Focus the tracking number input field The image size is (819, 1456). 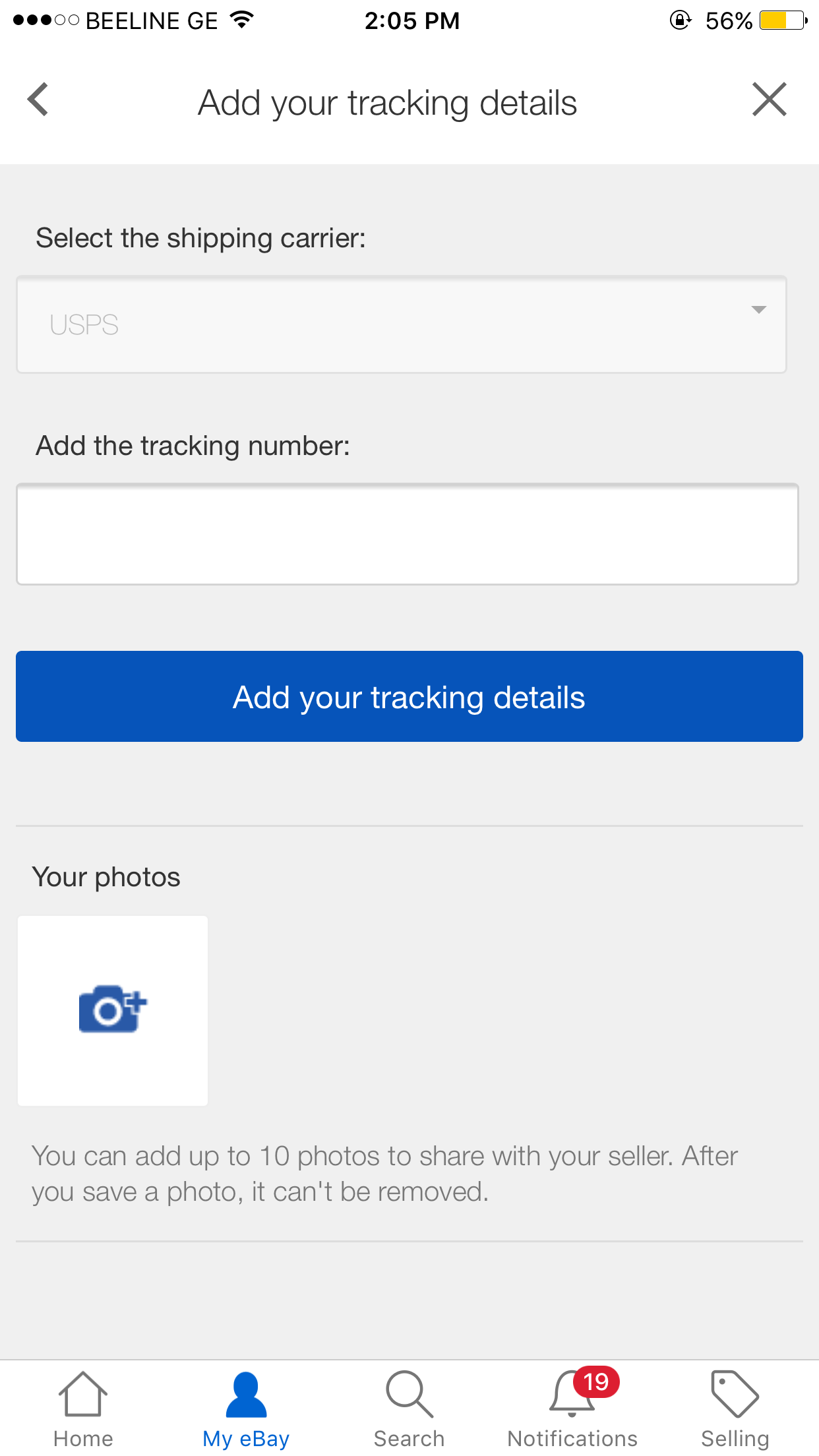coord(407,534)
